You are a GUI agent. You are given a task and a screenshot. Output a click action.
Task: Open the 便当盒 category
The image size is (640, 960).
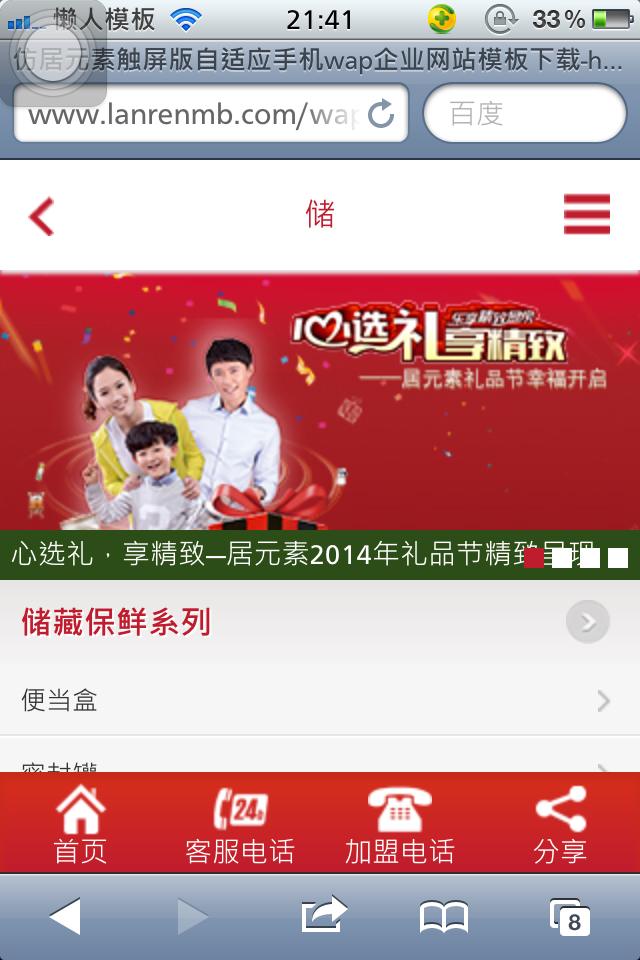click(x=320, y=700)
